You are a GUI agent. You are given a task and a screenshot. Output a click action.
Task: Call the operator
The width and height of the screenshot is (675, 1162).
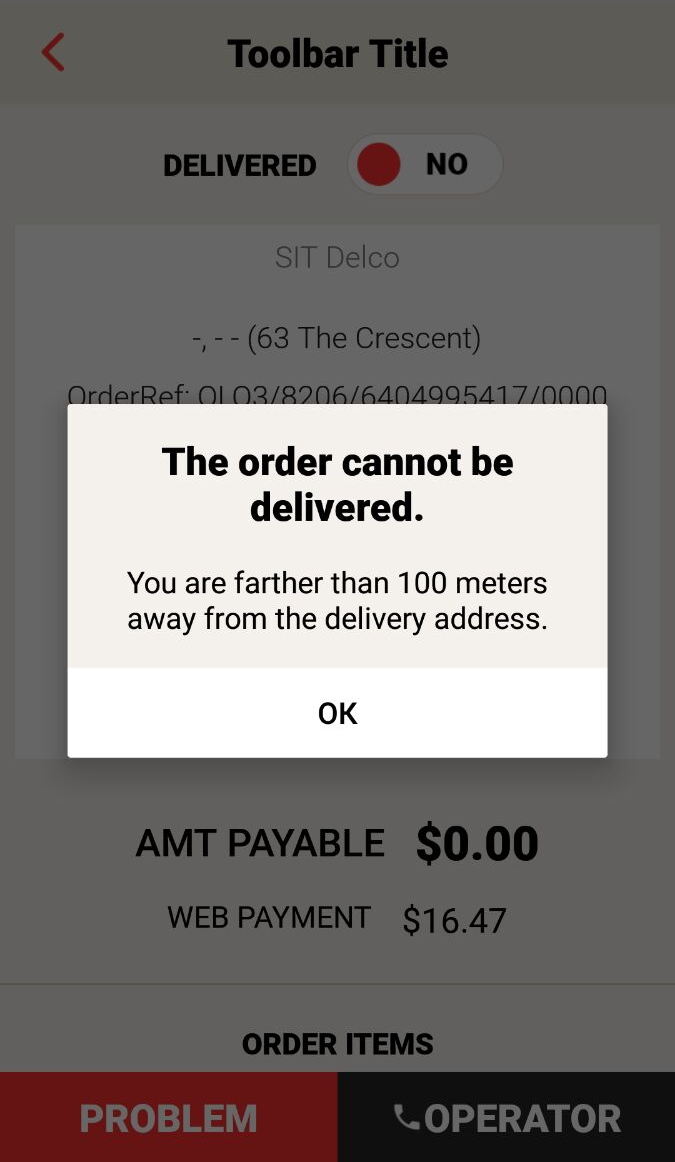[x=507, y=1117]
